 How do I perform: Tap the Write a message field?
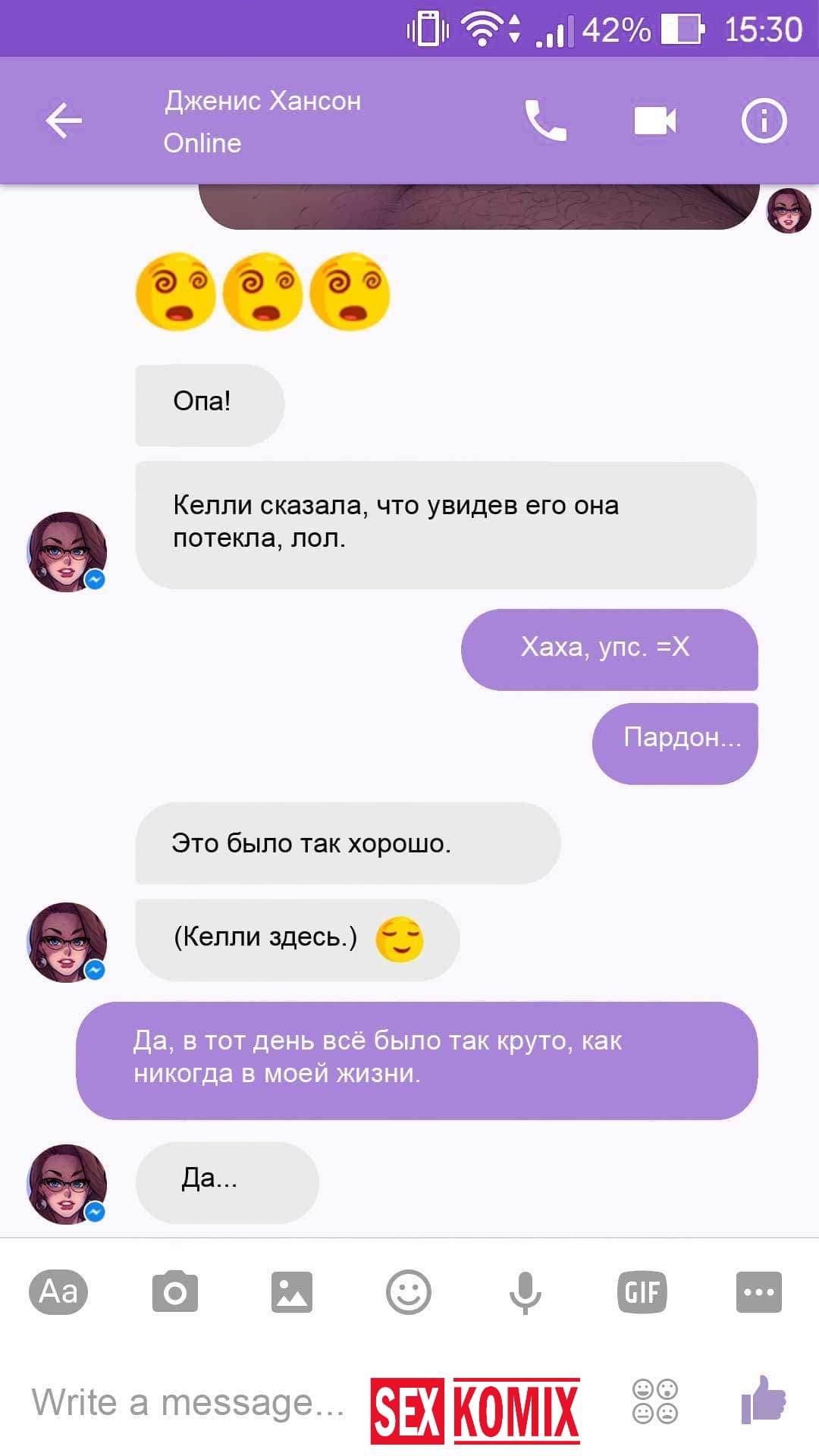coord(188,1402)
